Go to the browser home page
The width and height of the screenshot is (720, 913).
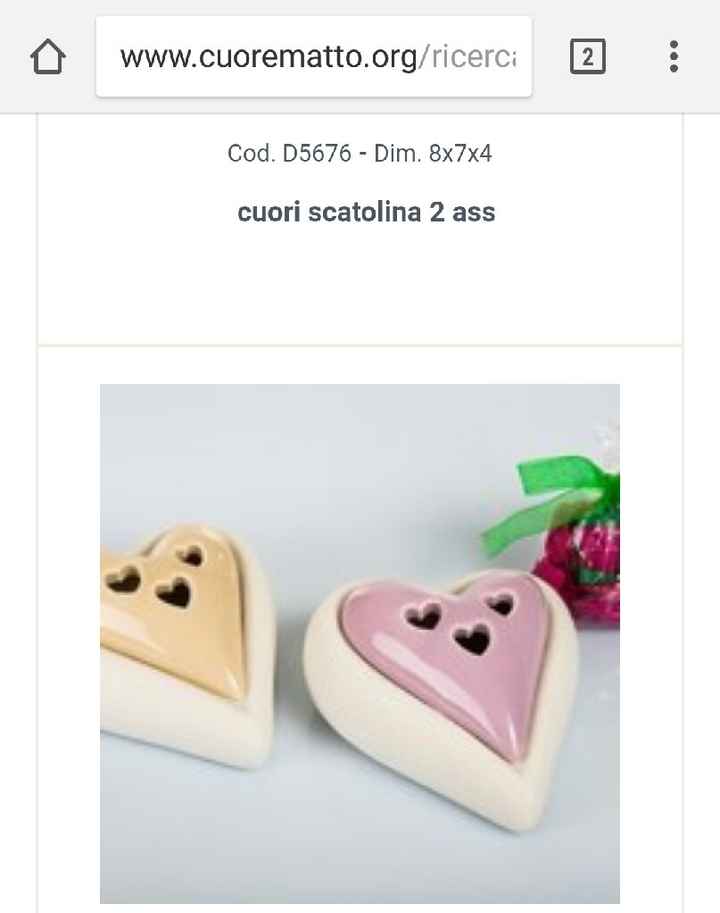tap(48, 57)
